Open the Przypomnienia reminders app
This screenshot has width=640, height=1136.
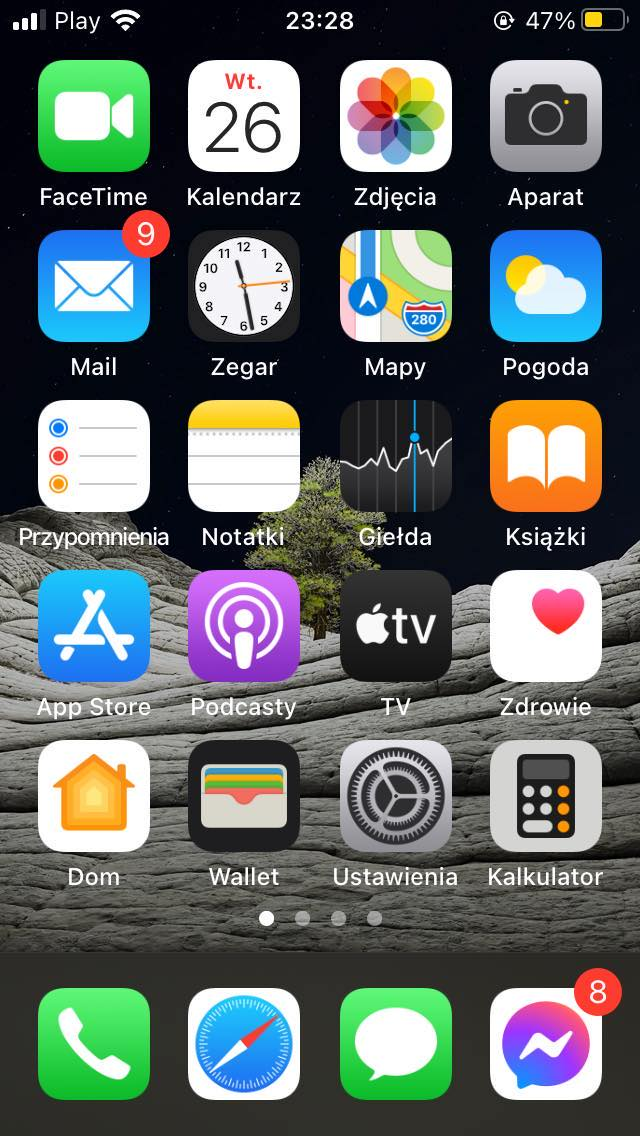pyautogui.click(x=94, y=456)
